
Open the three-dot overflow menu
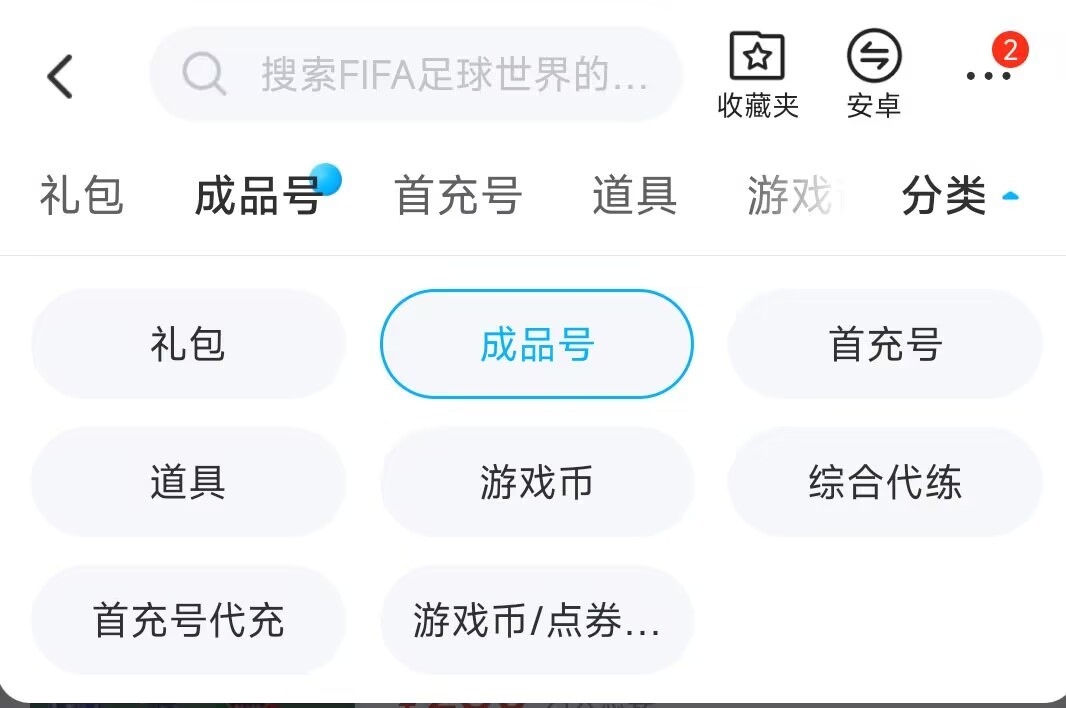[988, 75]
